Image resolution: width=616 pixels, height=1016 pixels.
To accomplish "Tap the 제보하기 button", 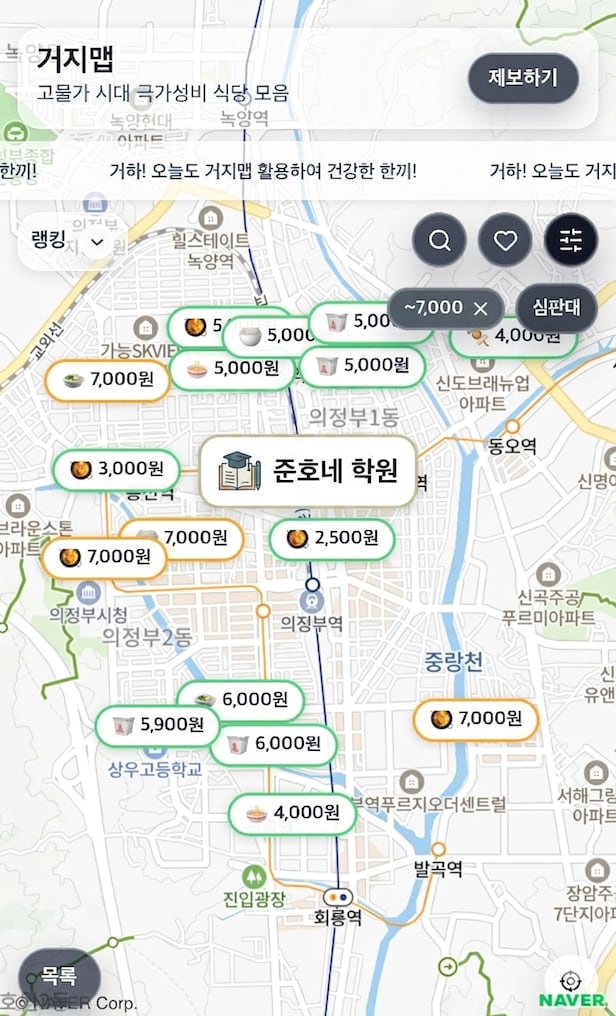I will pyautogui.click(x=523, y=78).
